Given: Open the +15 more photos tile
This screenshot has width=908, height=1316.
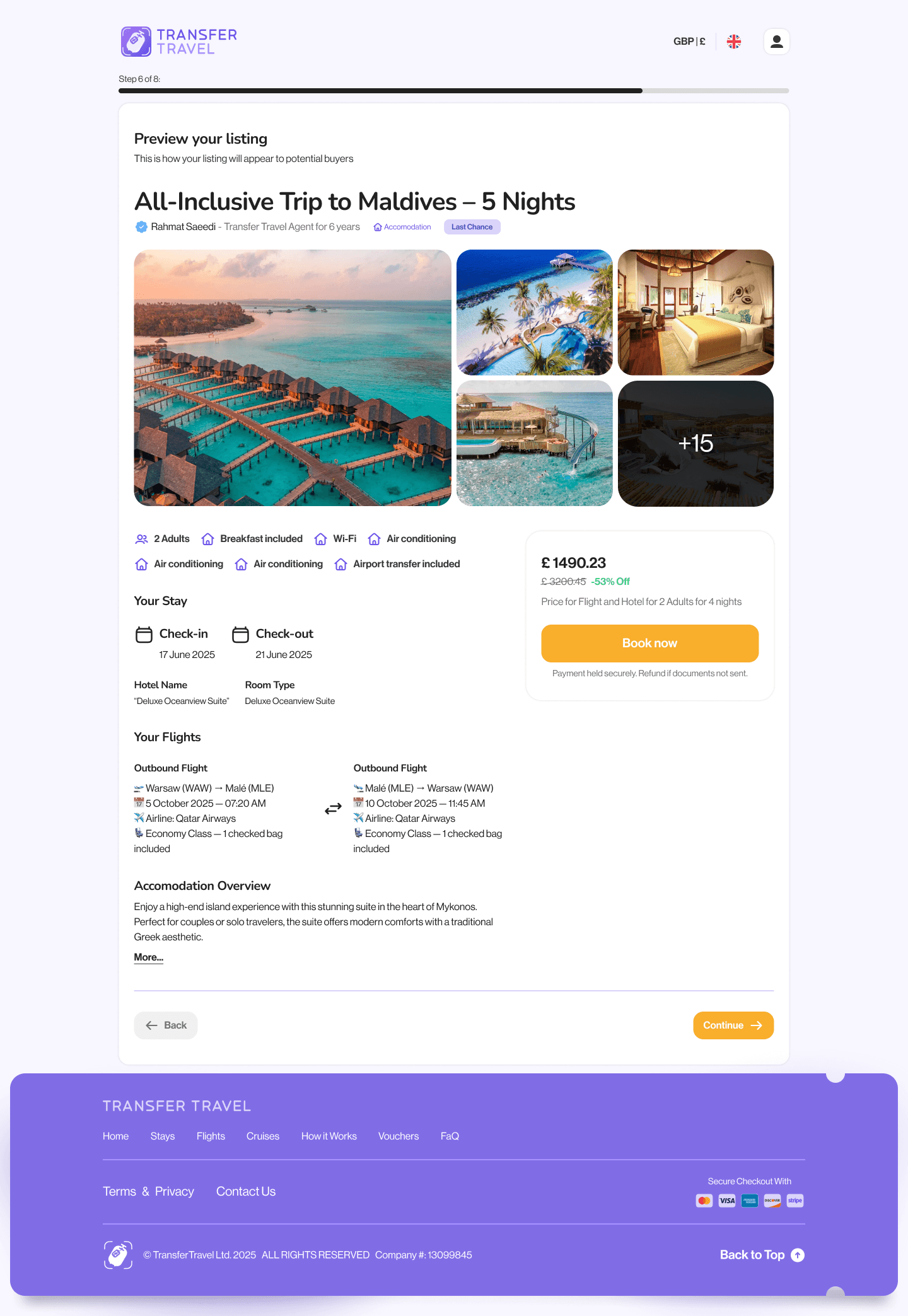Looking at the screenshot, I should 696,443.
